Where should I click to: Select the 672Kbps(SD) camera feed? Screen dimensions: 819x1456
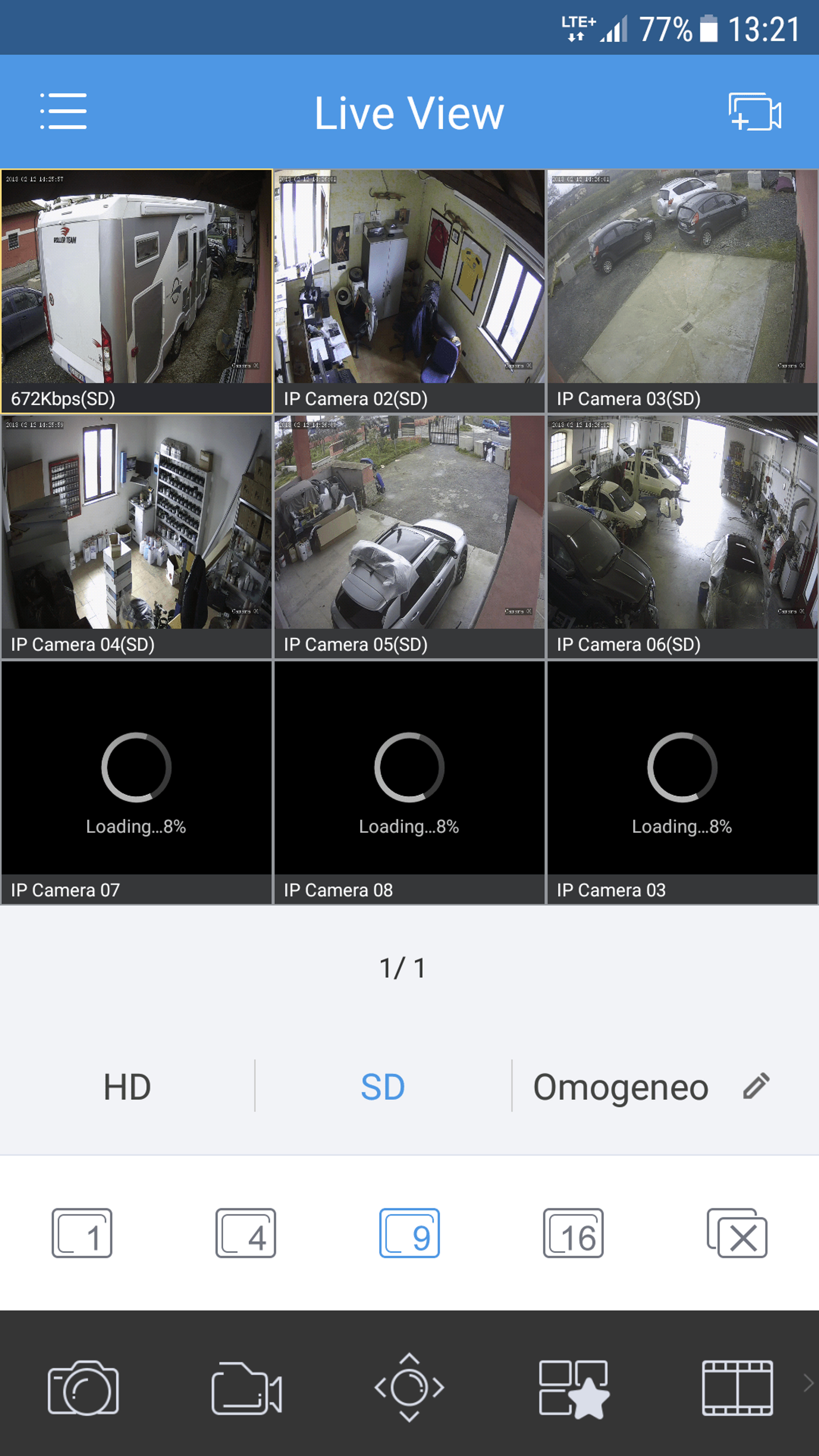[136, 291]
